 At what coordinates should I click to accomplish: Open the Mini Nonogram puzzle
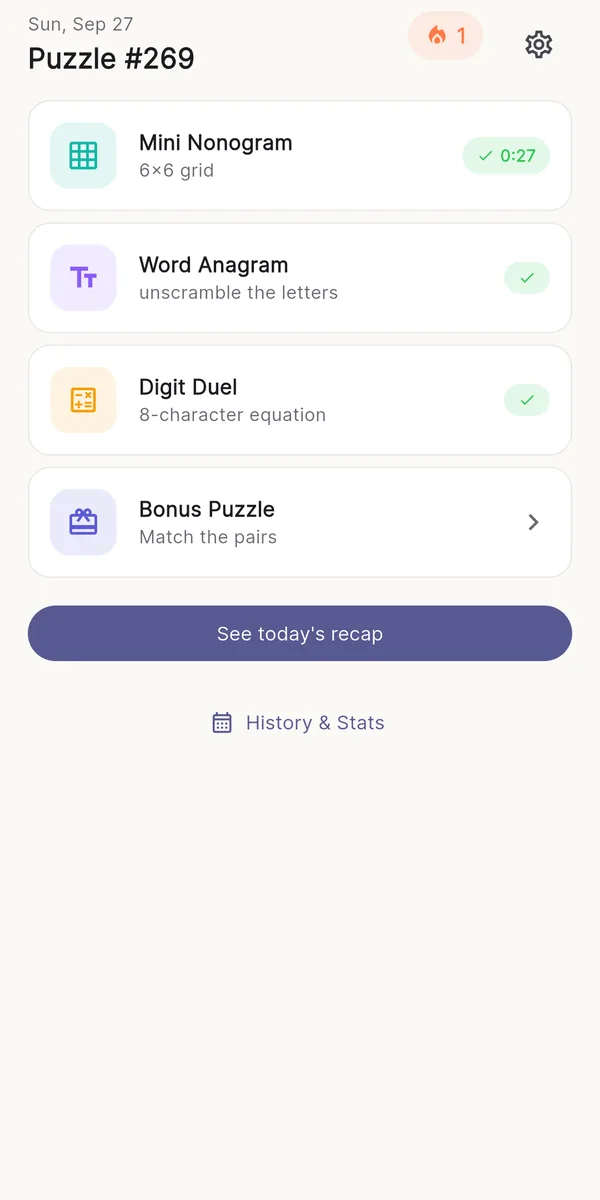(x=300, y=155)
